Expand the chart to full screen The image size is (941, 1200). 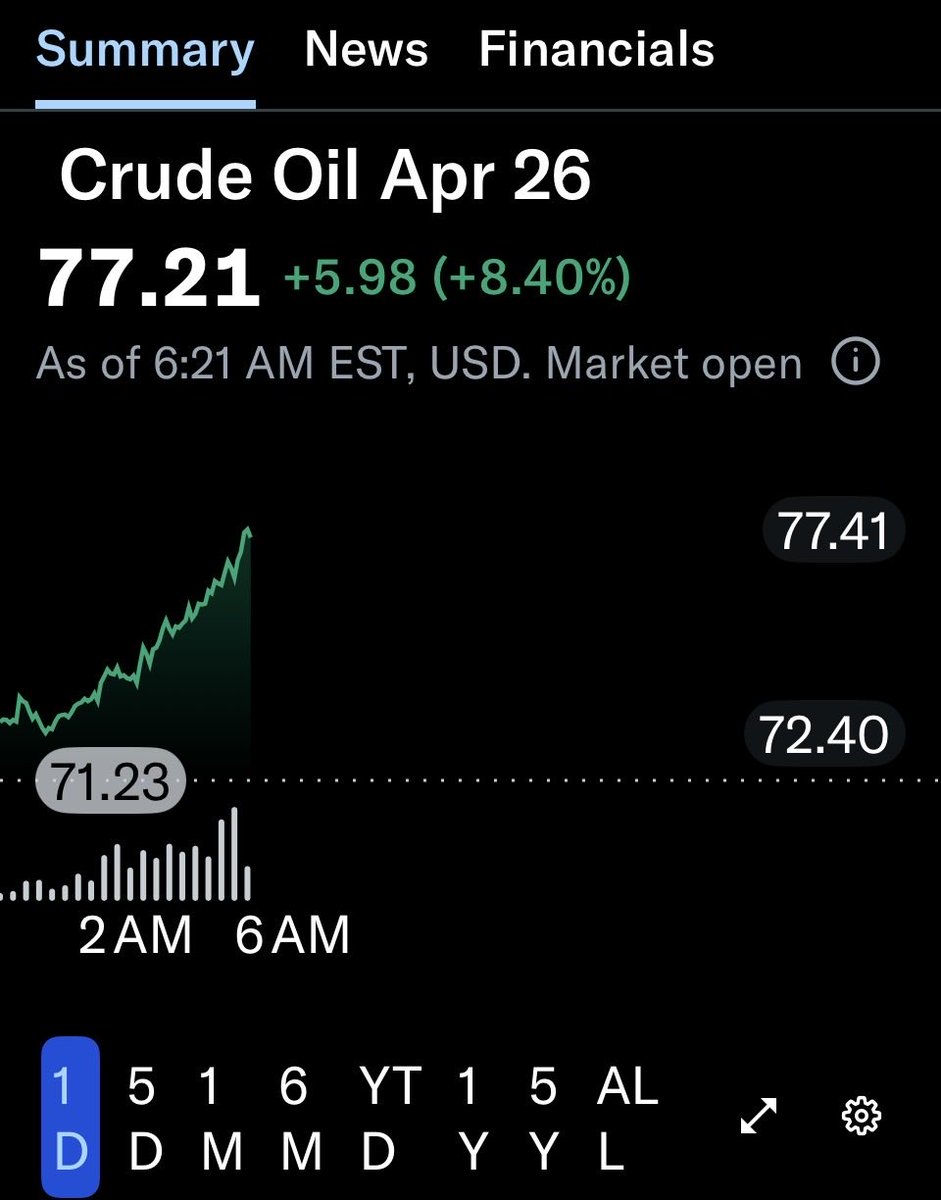point(759,1115)
